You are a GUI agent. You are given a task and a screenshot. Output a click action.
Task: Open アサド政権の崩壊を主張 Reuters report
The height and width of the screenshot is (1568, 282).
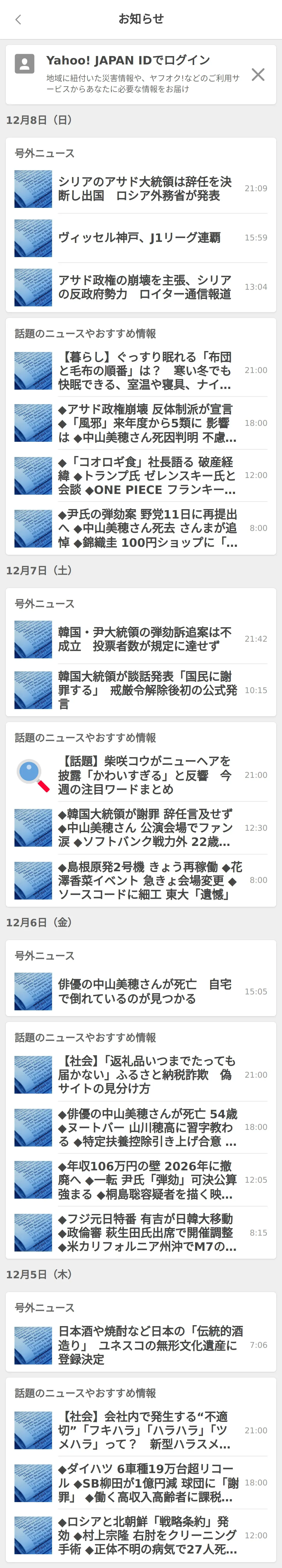pos(145,287)
